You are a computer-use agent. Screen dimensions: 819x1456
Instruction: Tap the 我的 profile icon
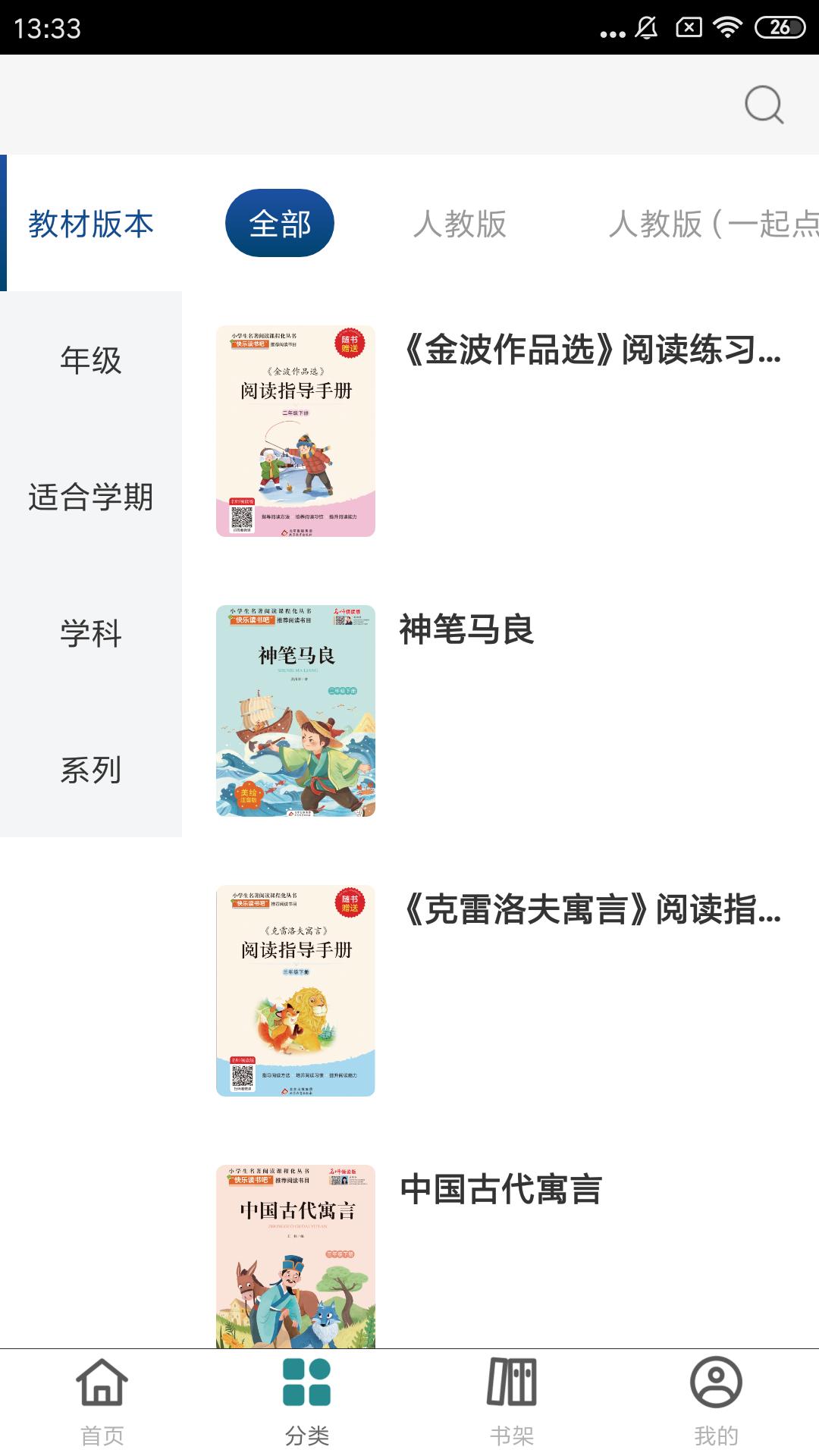pyautogui.click(x=715, y=1407)
